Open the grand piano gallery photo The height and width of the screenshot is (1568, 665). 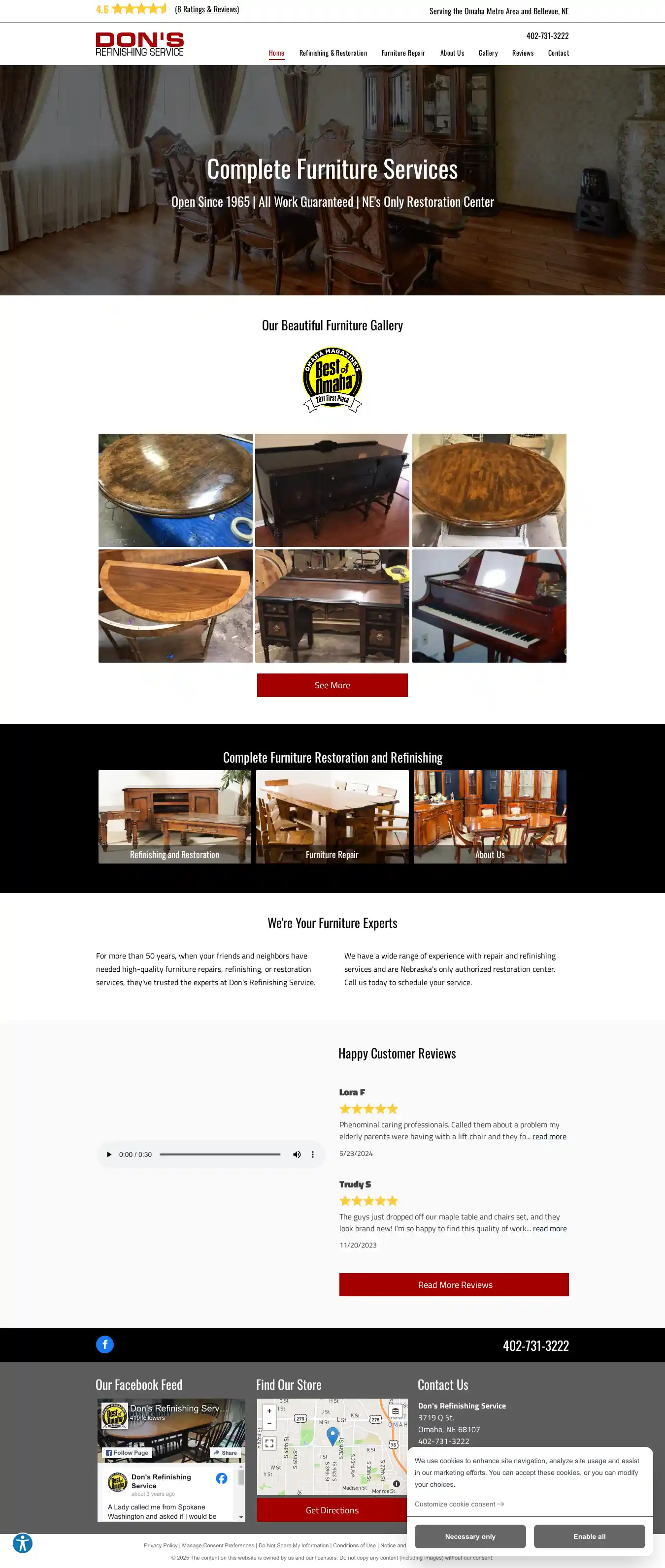488,606
